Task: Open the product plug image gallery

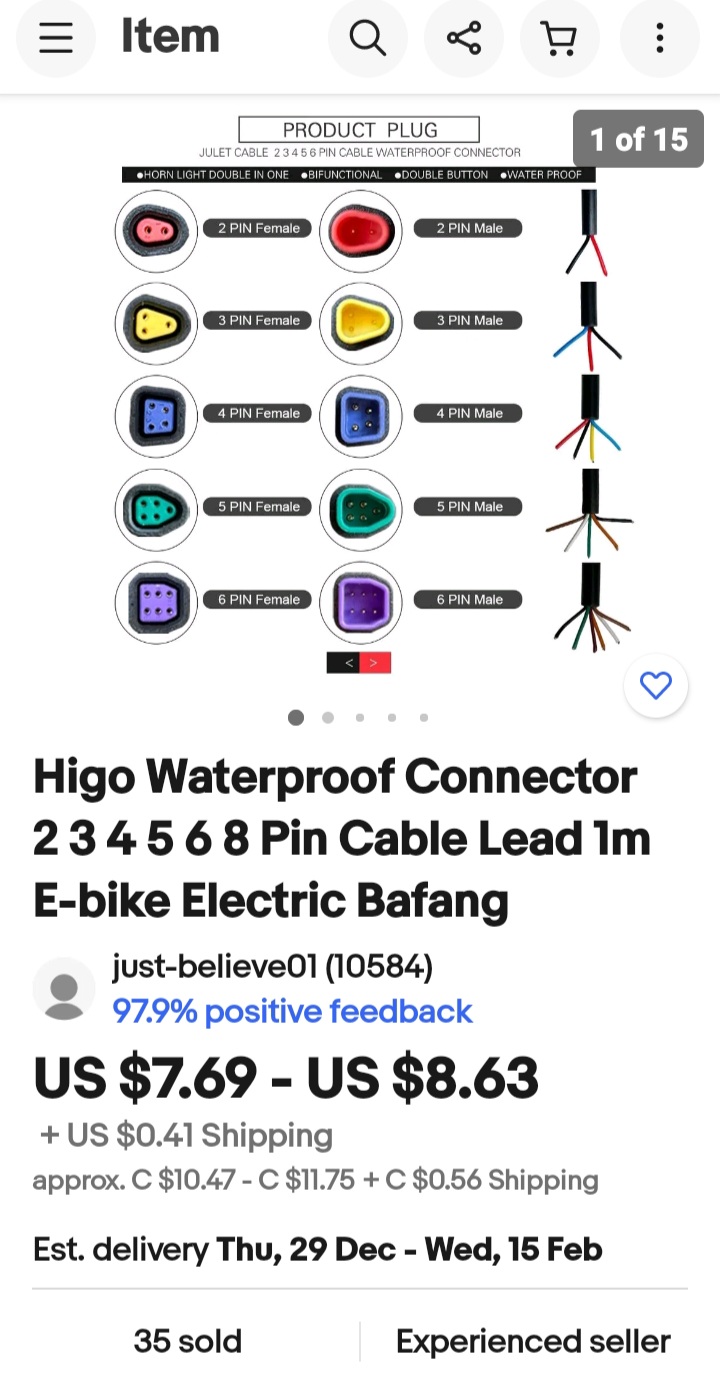Action: click(360, 400)
